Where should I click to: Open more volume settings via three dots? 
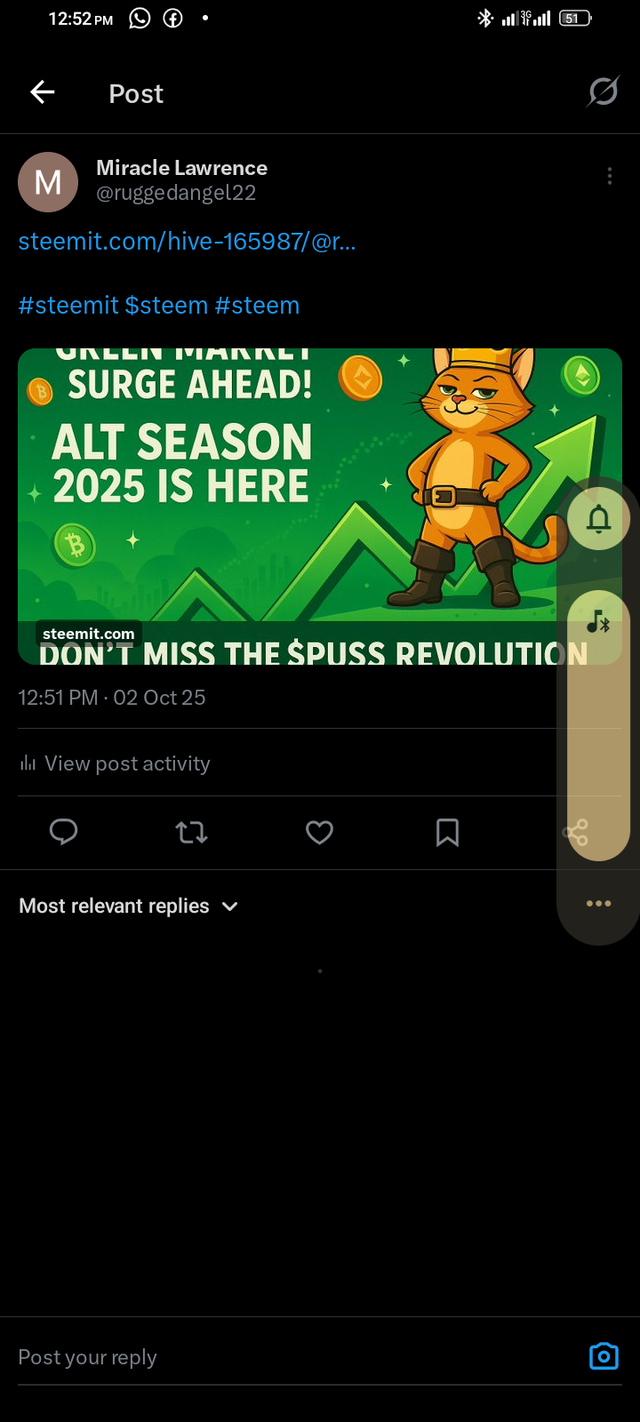[x=598, y=904]
